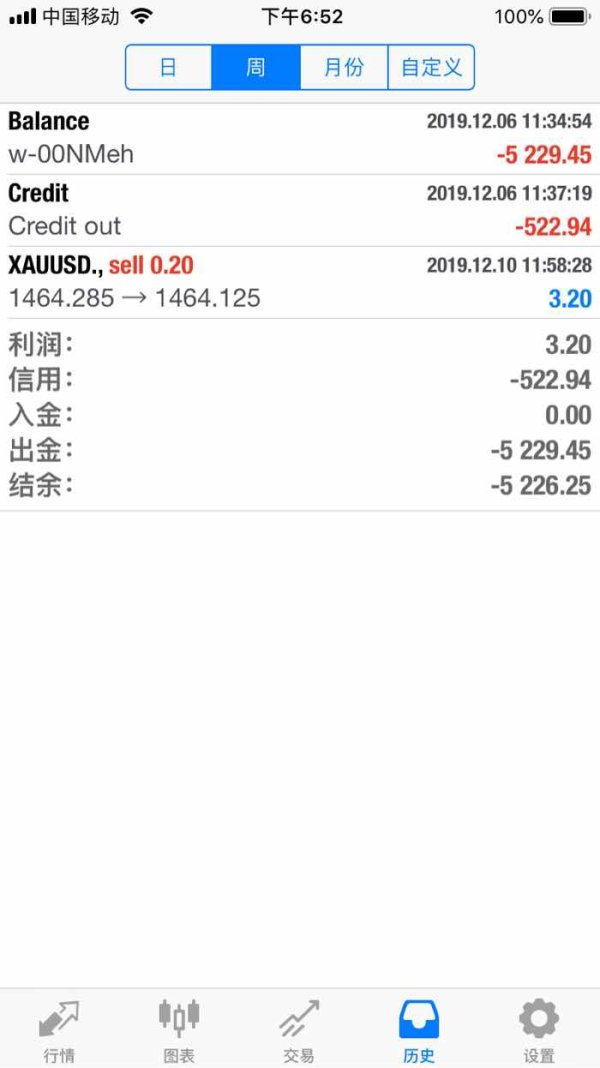Screen dimensions: 600x1068
Task: Select the 周 (week) period tab
Action: pyautogui.click(x=256, y=68)
